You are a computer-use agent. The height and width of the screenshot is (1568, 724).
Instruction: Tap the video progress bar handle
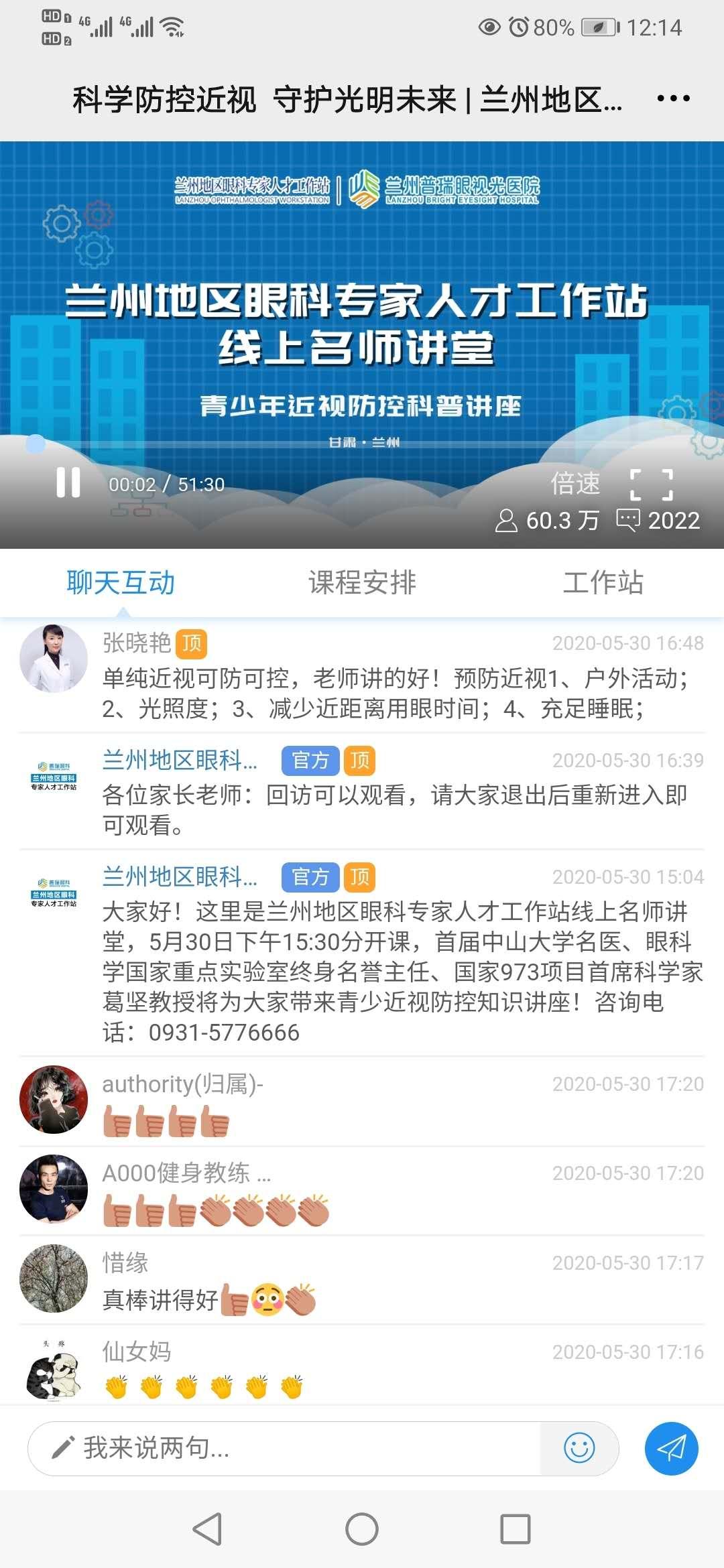point(35,444)
